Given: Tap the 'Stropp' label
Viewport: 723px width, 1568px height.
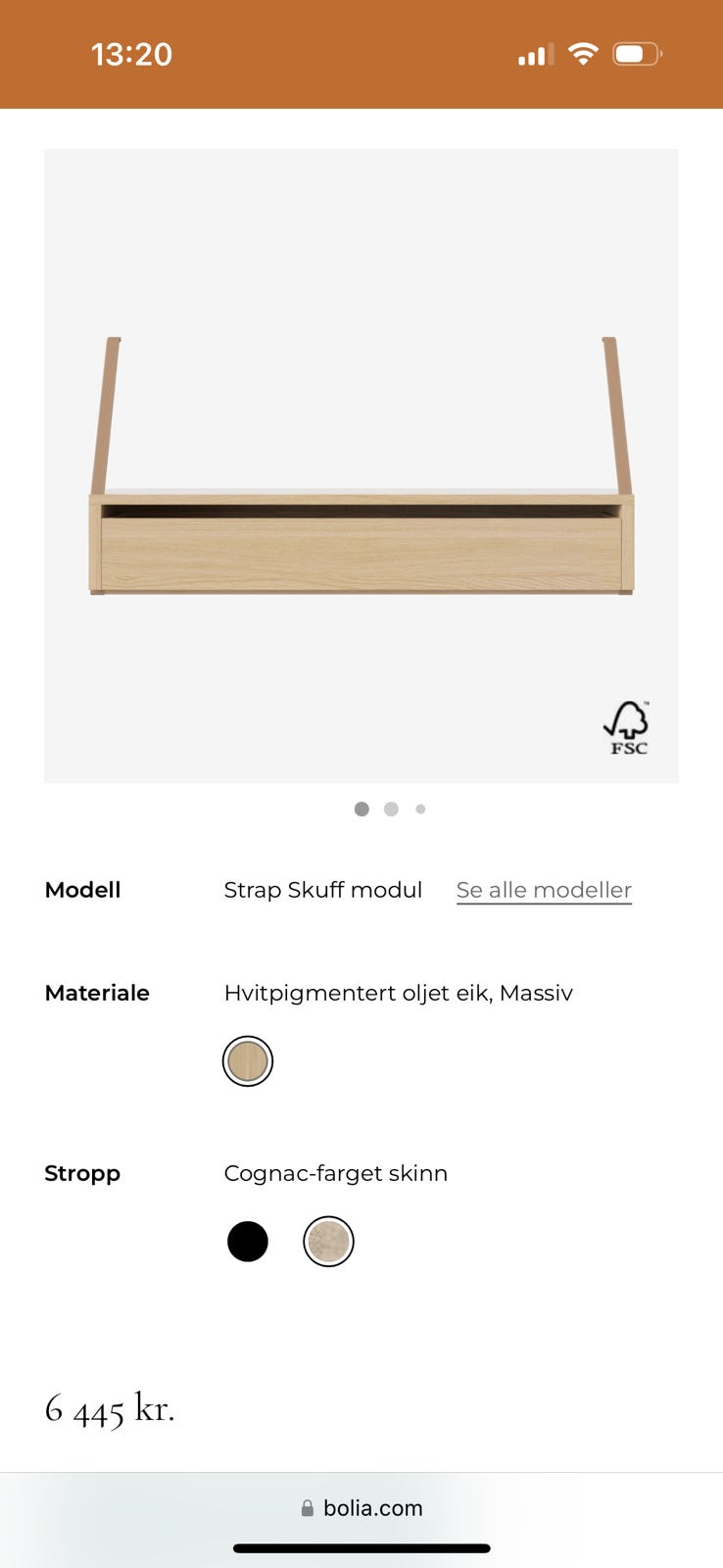Looking at the screenshot, I should click(x=81, y=1173).
